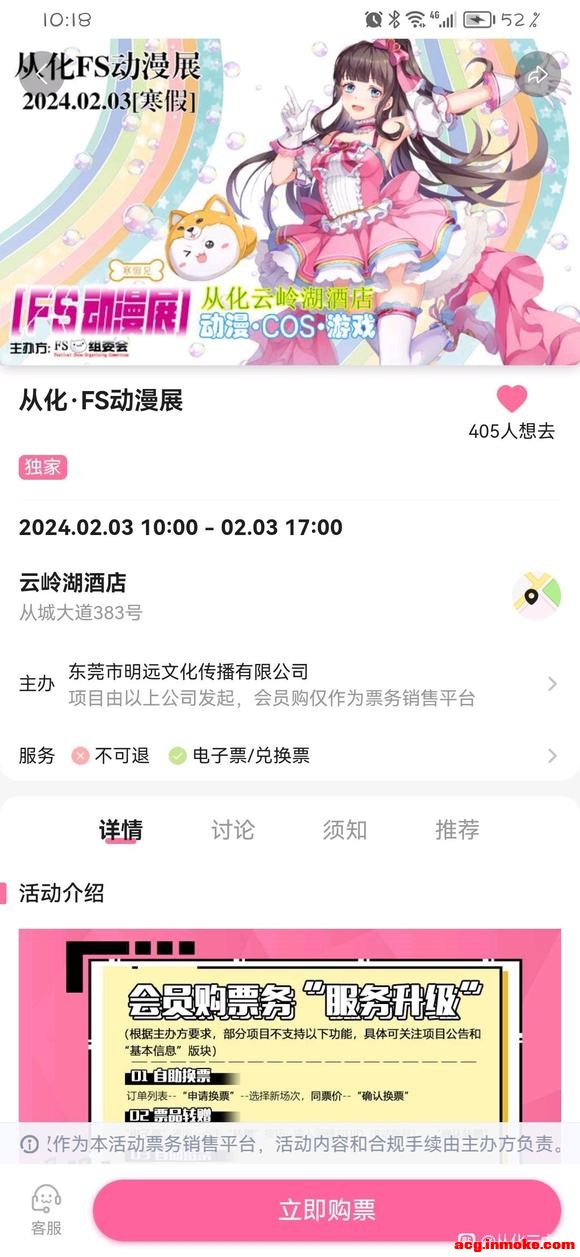Switch to the 讨论 tab
580x1257 pixels.
click(233, 830)
